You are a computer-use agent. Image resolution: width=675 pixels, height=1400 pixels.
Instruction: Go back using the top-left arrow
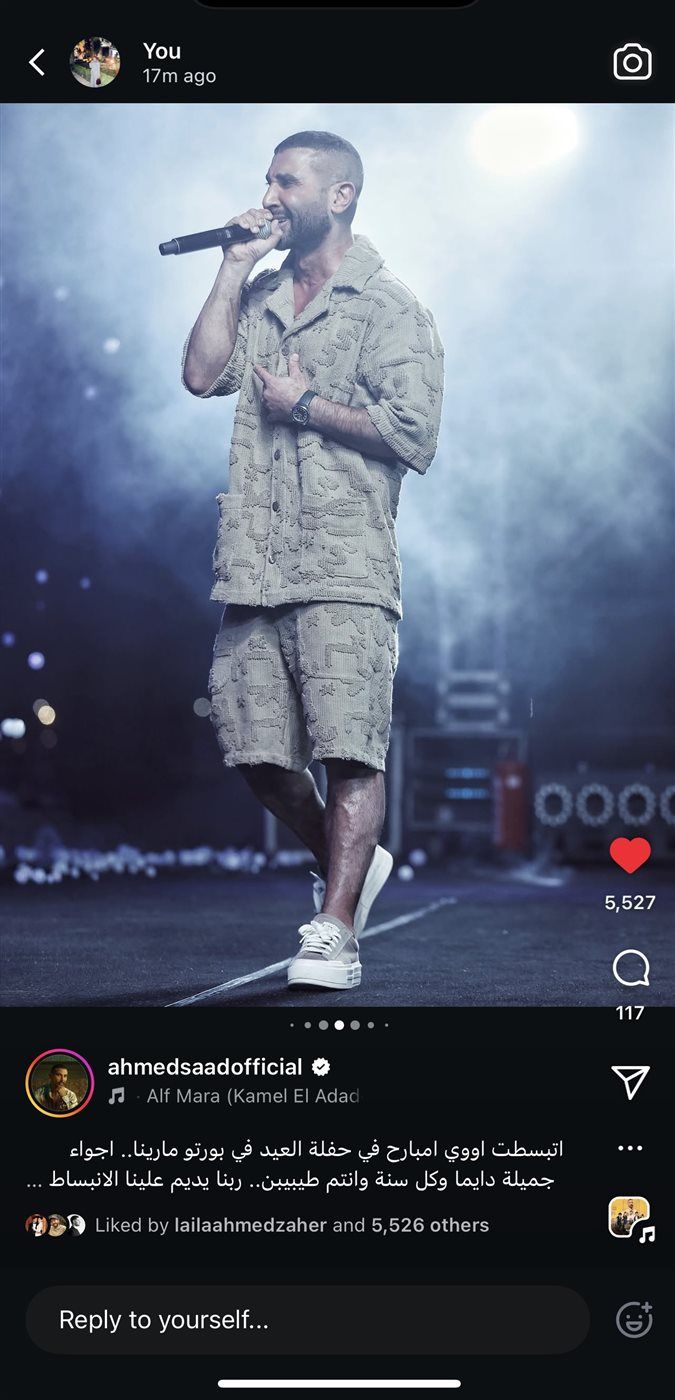point(37,63)
